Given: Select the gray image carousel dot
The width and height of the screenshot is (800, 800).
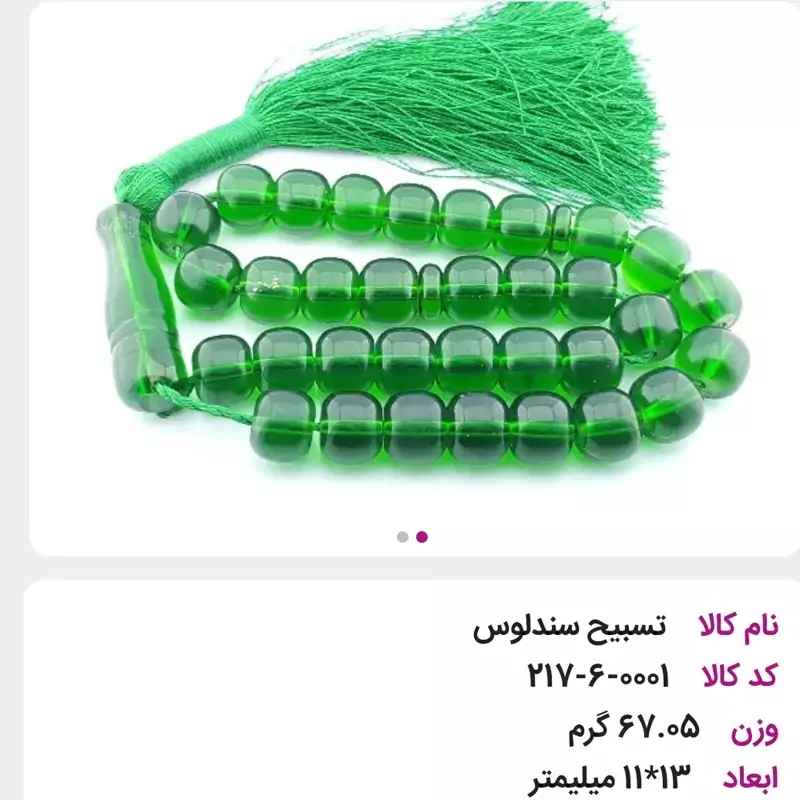Looking at the screenshot, I should pos(402,537).
